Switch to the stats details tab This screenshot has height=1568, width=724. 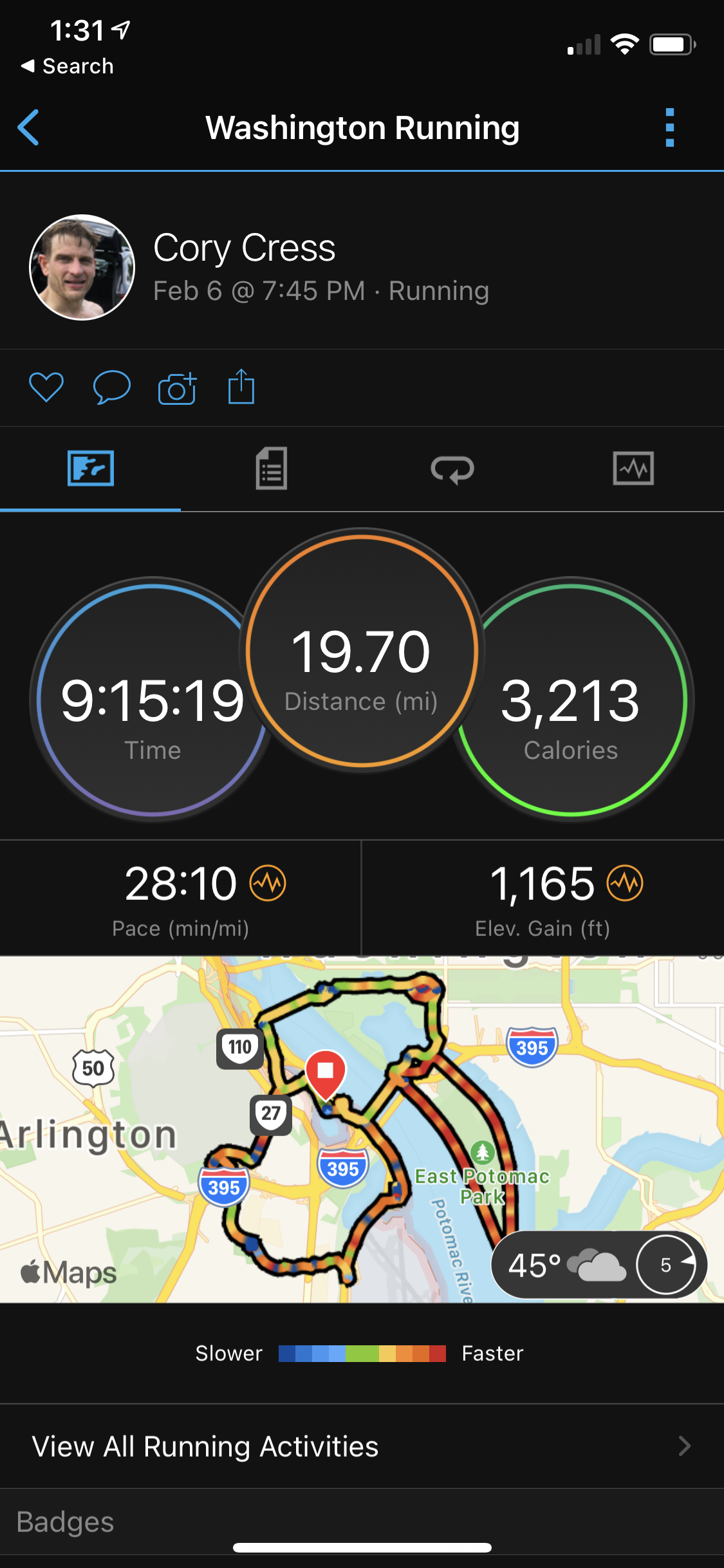(272, 469)
